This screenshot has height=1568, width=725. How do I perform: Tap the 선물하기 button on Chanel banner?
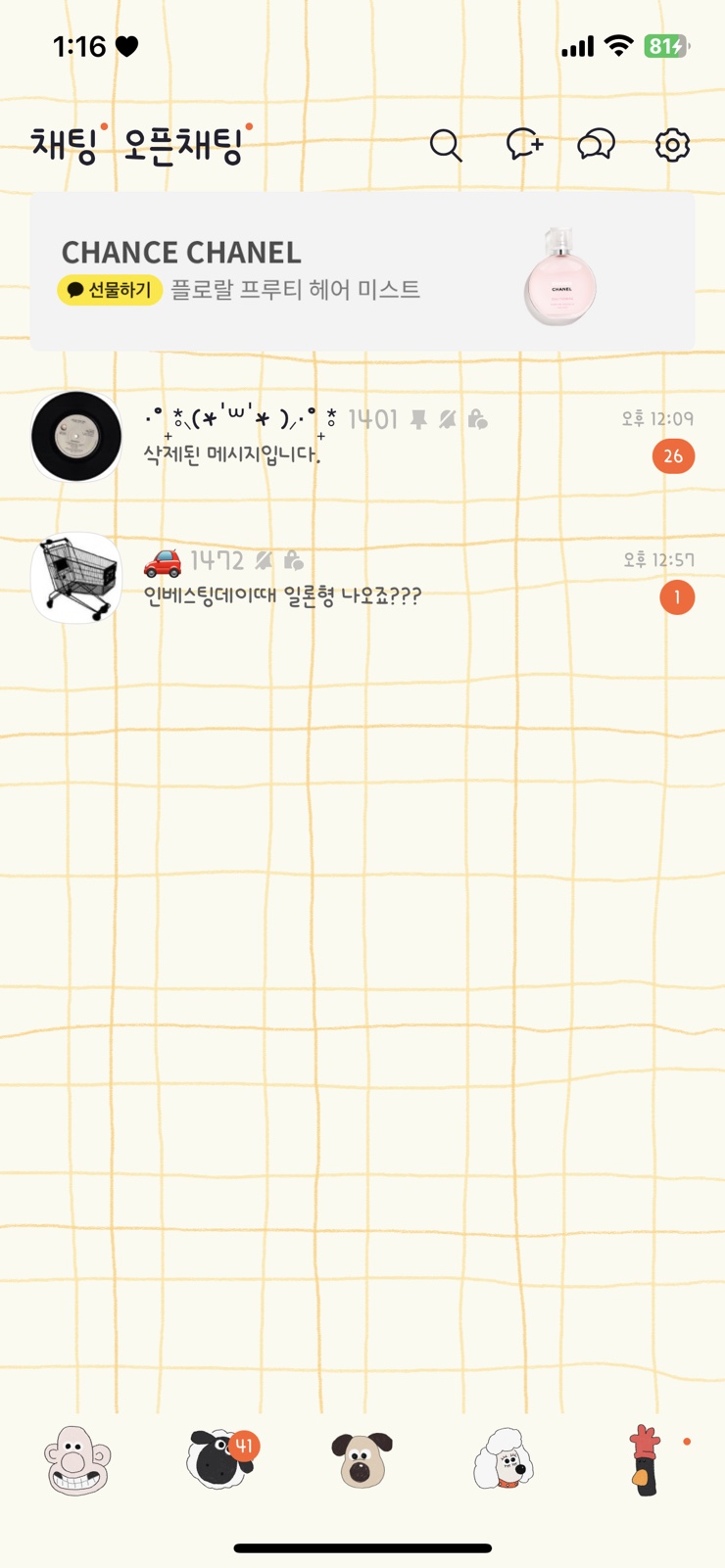110,290
